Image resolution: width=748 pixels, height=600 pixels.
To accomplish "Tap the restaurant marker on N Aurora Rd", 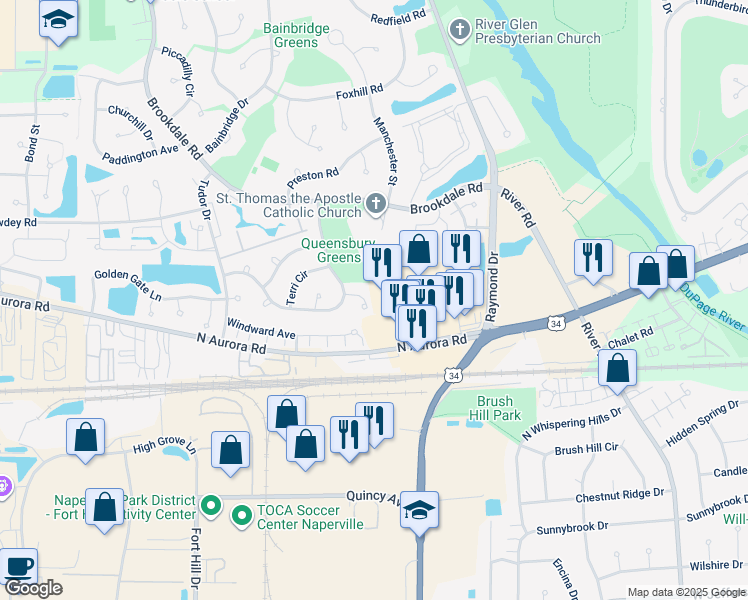I will 417,328.
